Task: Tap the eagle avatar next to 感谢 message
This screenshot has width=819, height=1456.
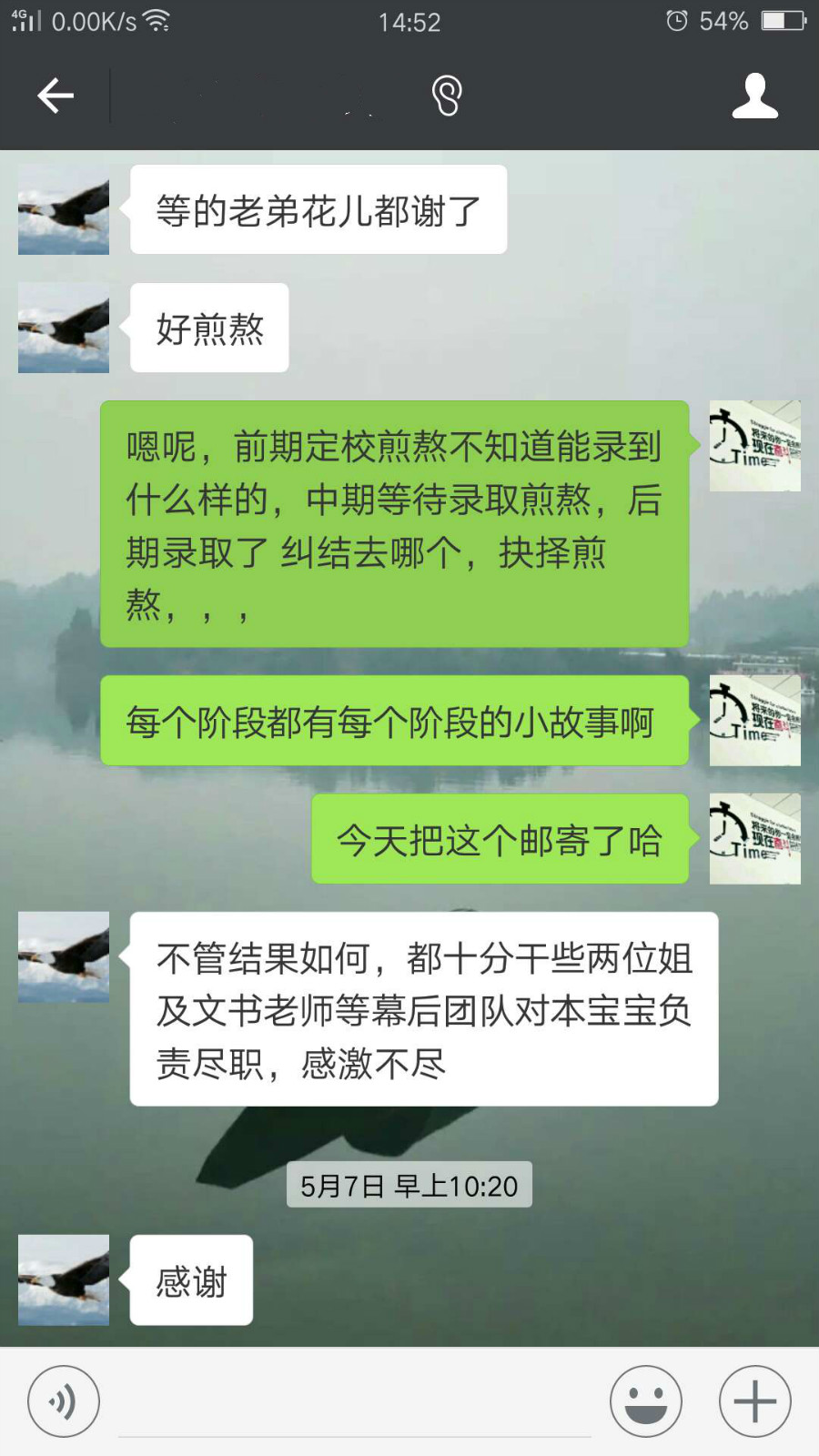Action: coord(63,1280)
